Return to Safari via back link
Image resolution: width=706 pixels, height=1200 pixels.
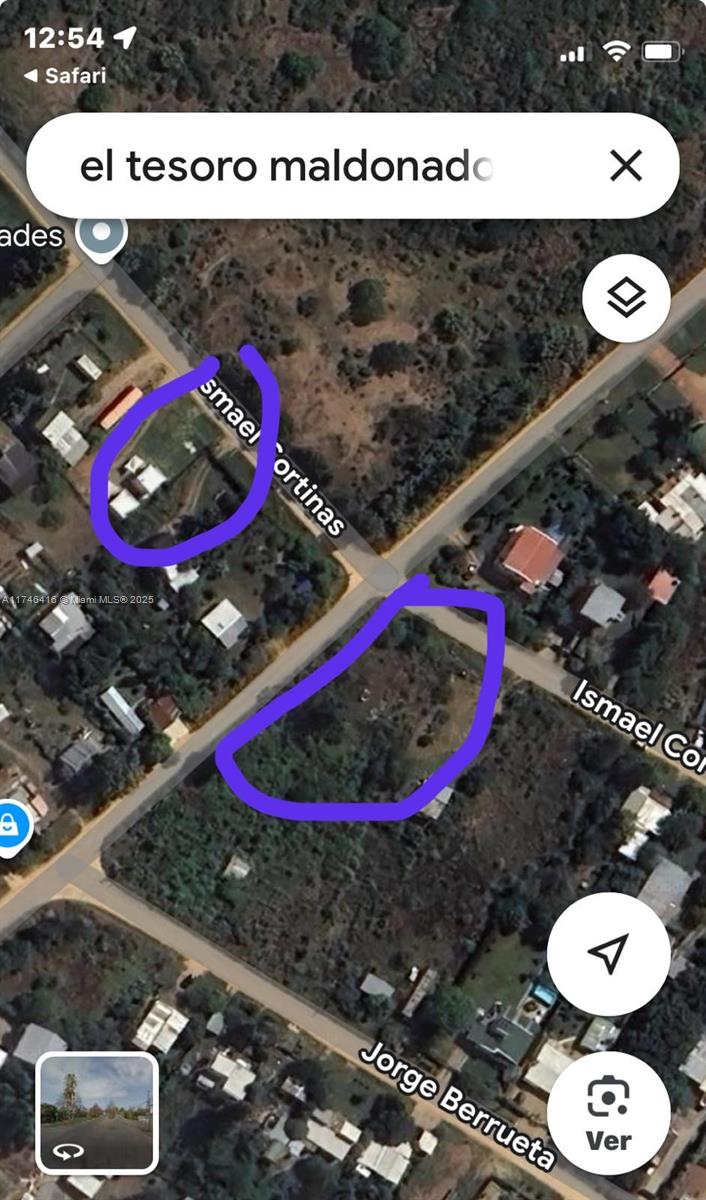click(64, 76)
